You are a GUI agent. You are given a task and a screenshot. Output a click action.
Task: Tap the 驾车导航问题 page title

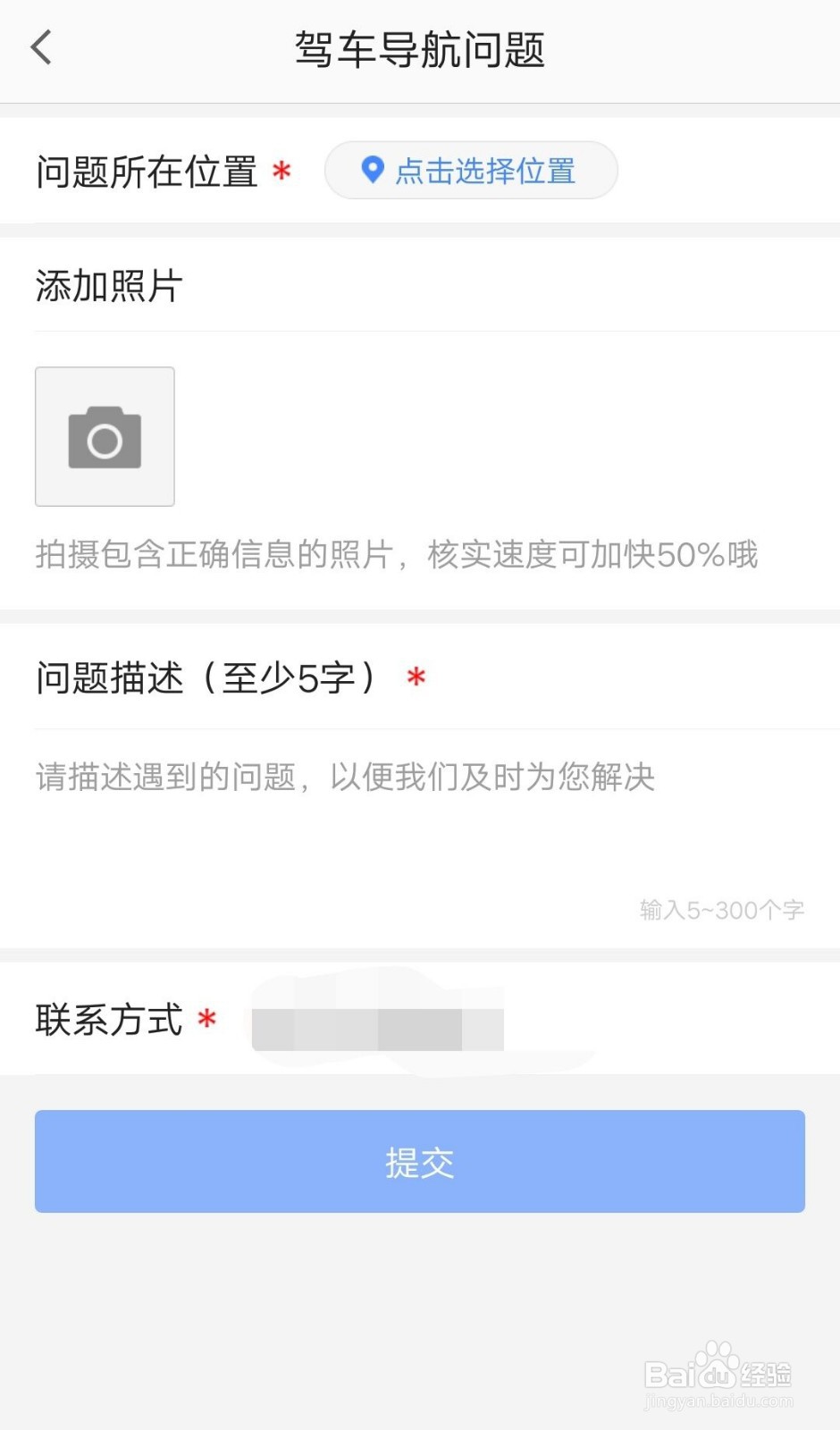click(x=420, y=49)
